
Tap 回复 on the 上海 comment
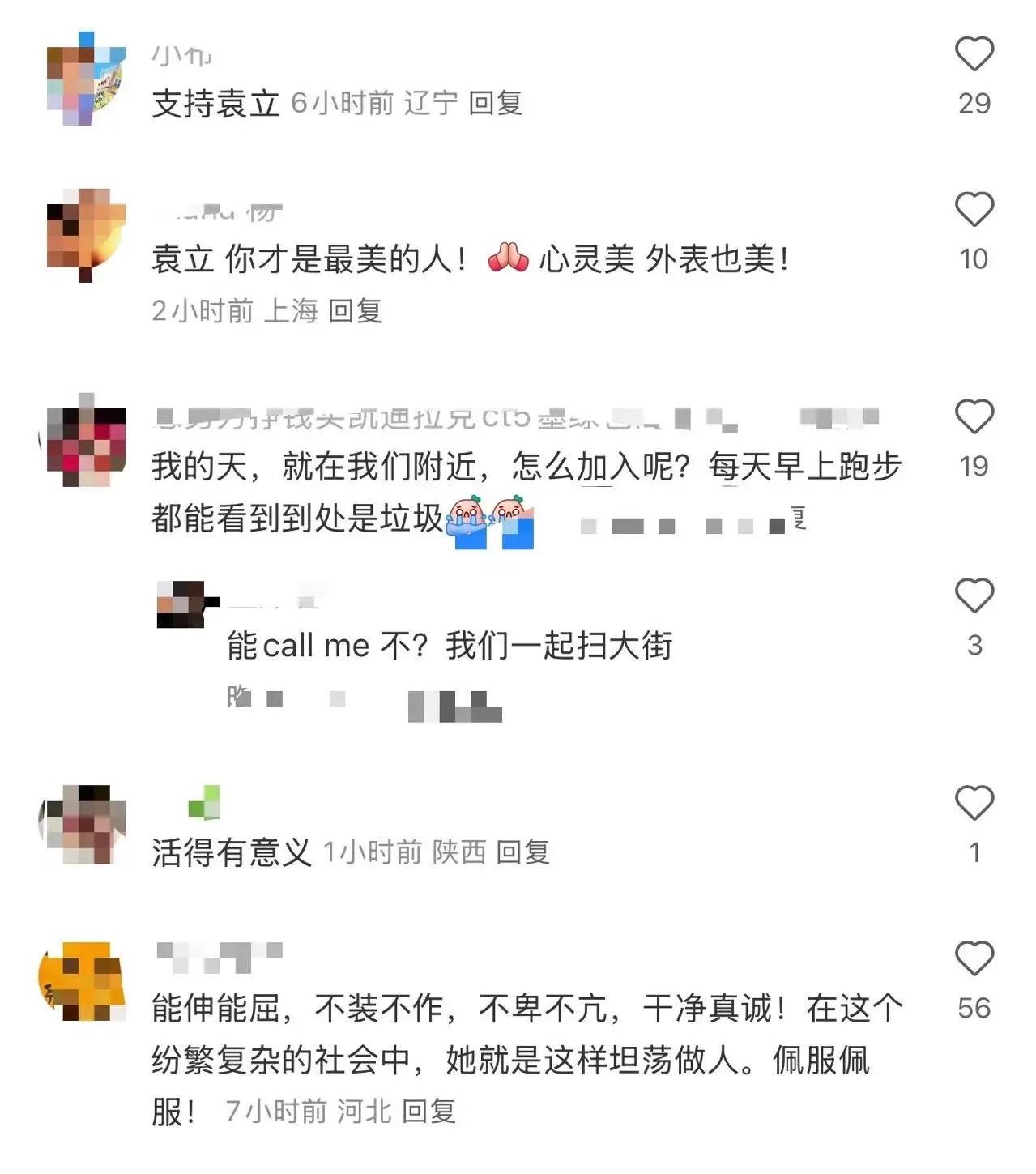tap(355, 311)
